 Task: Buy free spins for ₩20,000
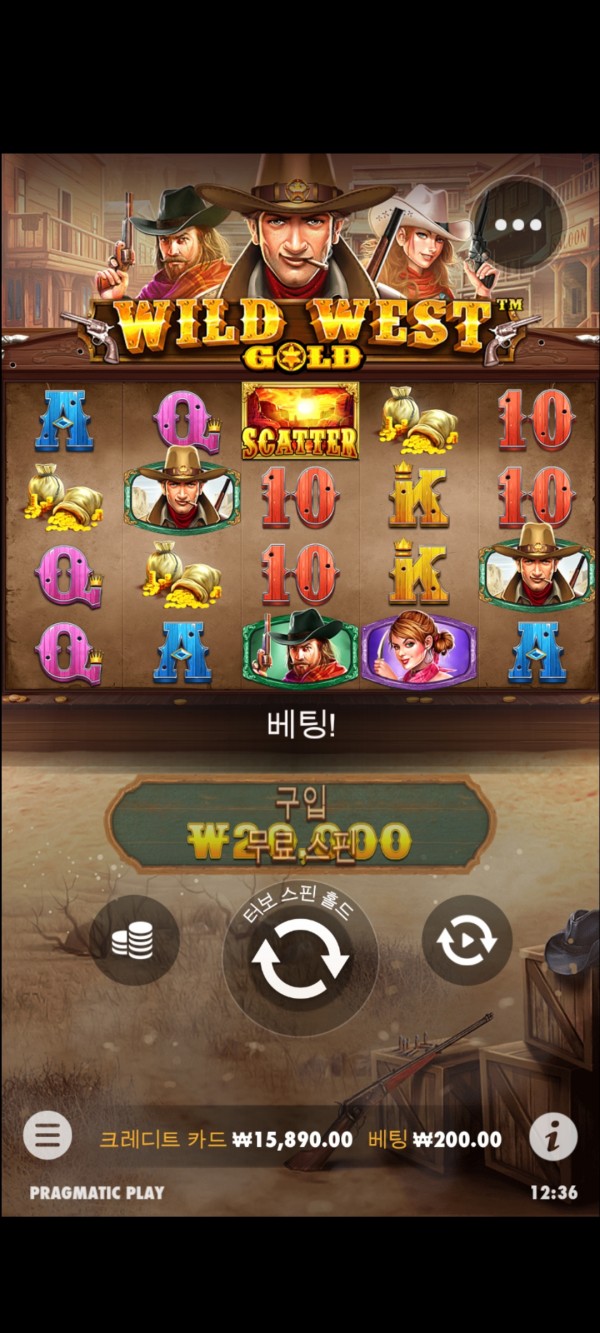pyautogui.click(x=300, y=824)
